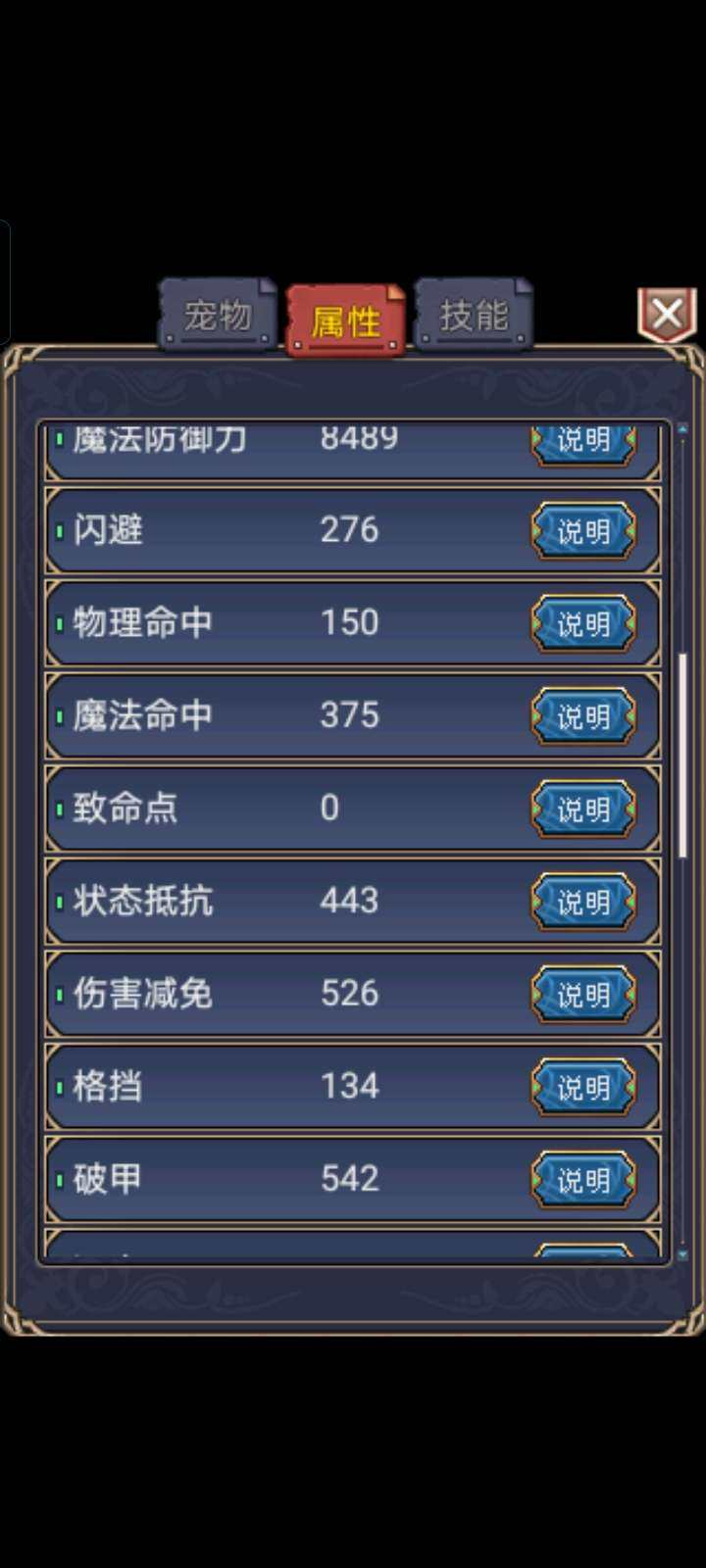Open the 说明 explanation for 闪避
Viewport: 706px width, 1568px height.
coord(585,531)
